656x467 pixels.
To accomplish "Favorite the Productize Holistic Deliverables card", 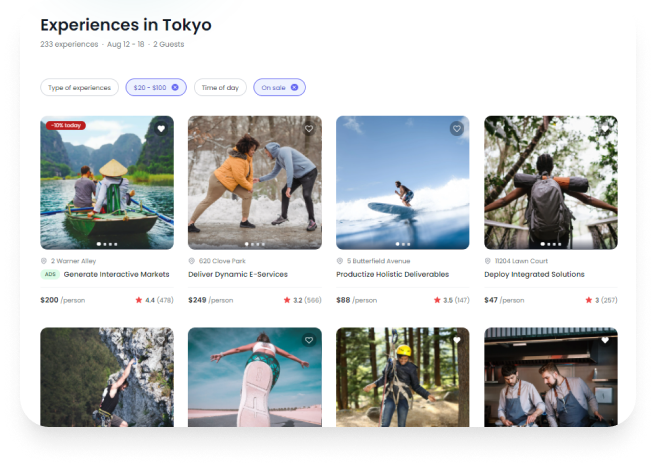I will click(457, 129).
